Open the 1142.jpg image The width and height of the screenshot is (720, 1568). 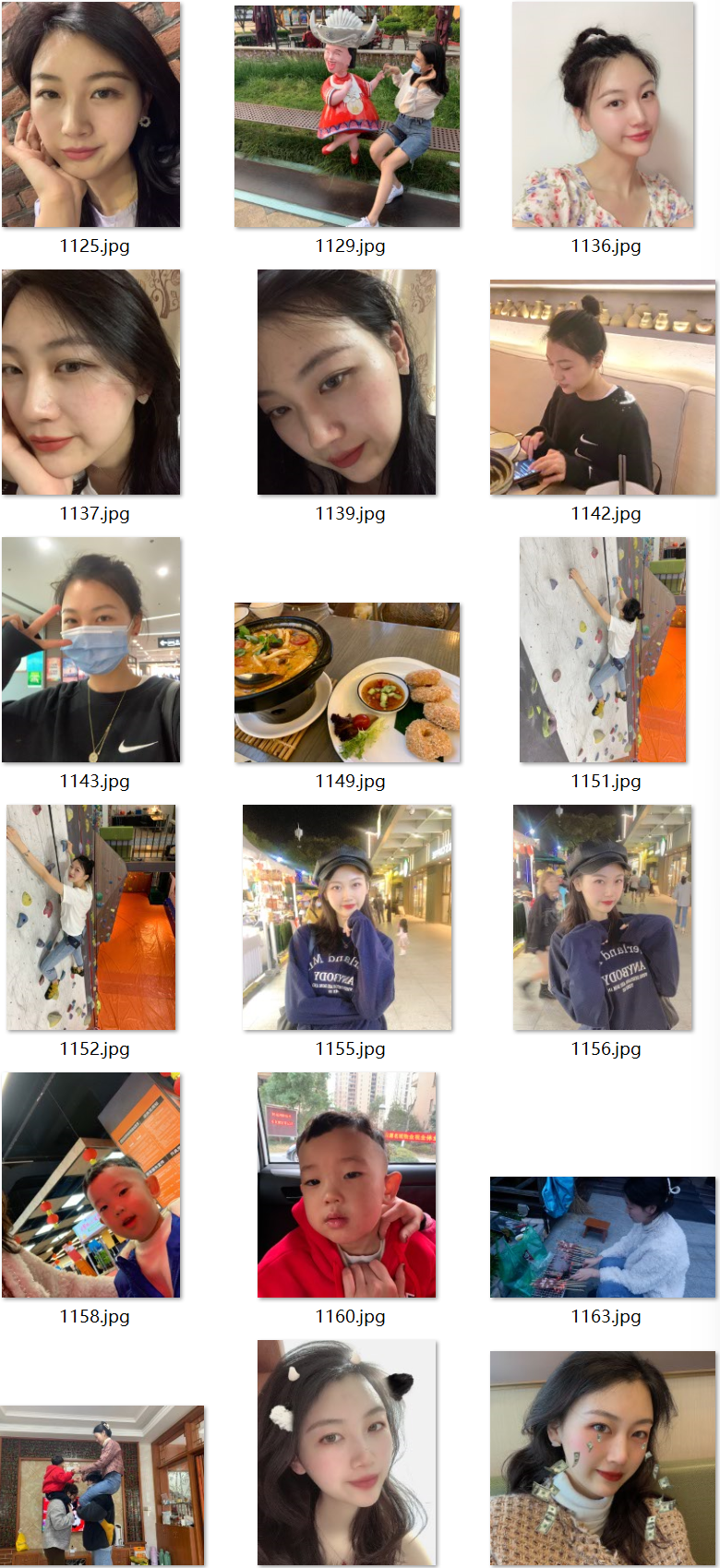coord(603,388)
